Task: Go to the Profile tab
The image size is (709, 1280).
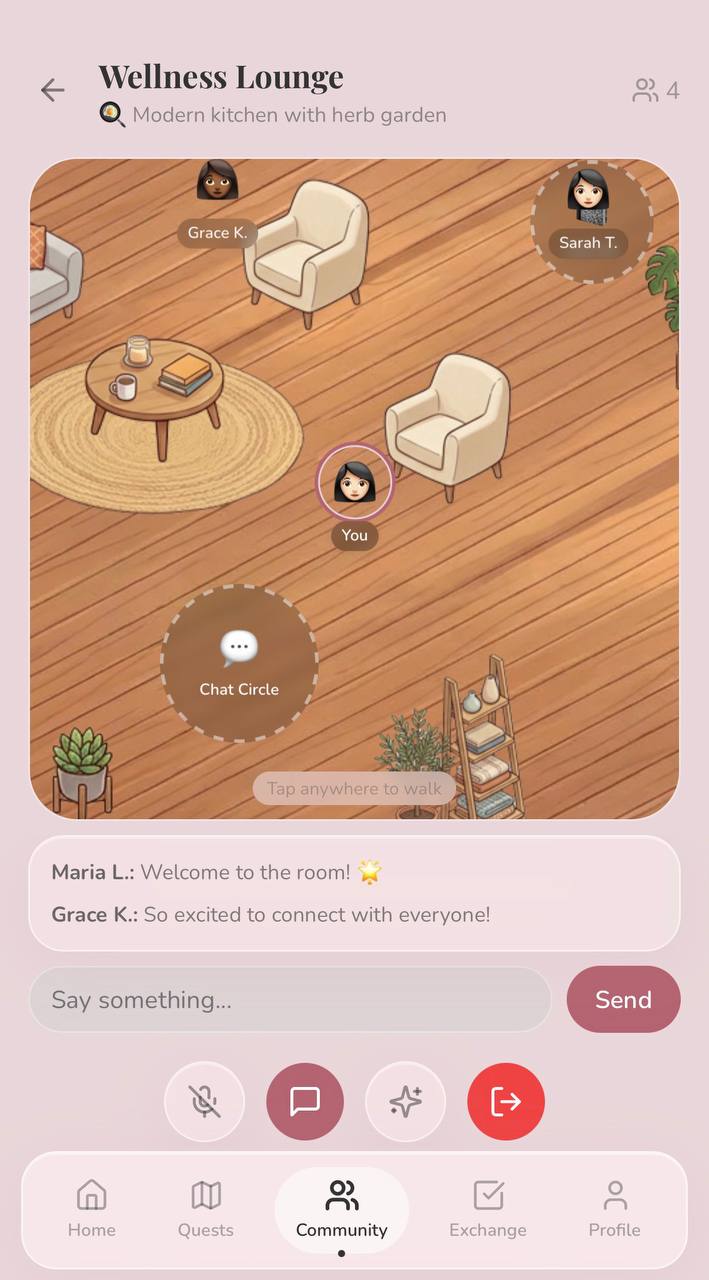Action: [x=614, y=1208]
